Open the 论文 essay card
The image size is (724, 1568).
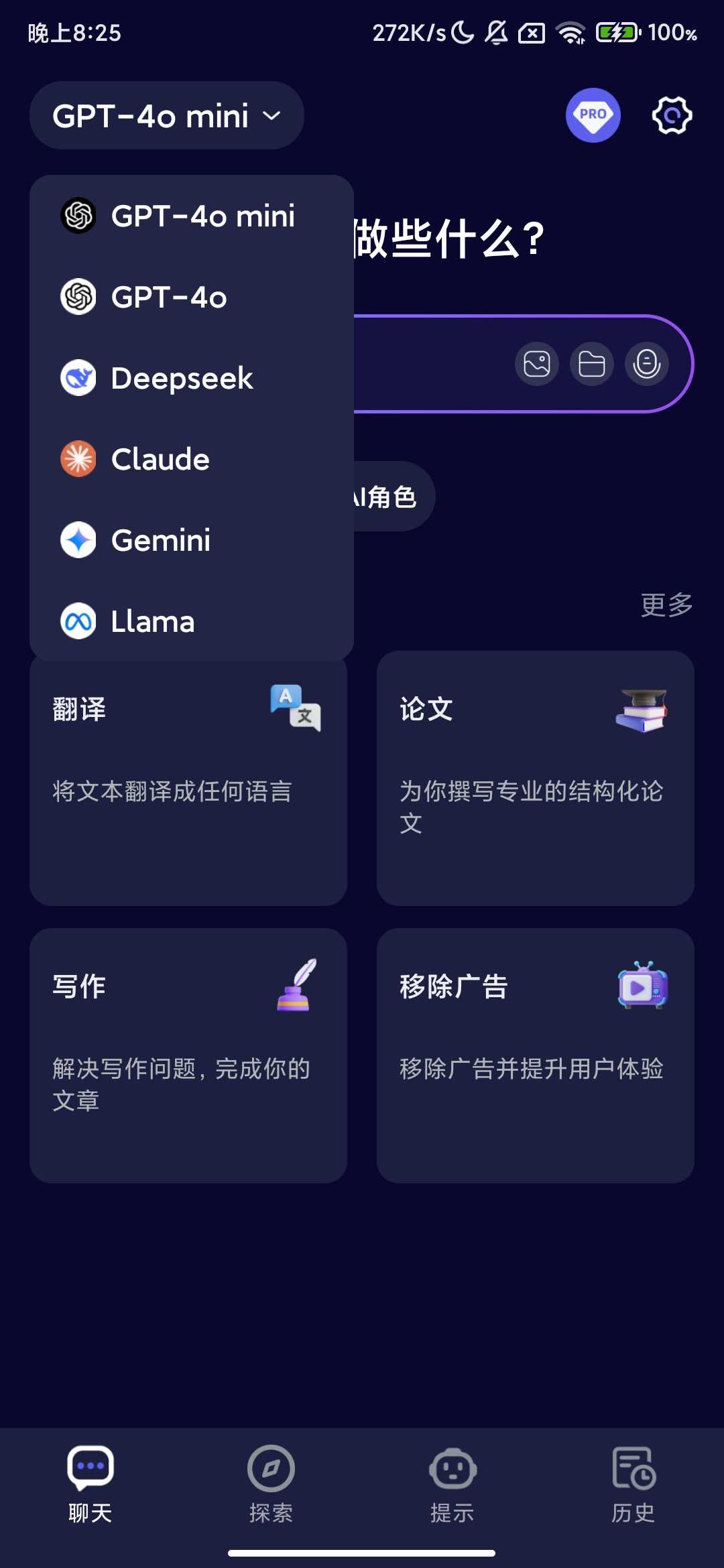(x=535, y=779)
